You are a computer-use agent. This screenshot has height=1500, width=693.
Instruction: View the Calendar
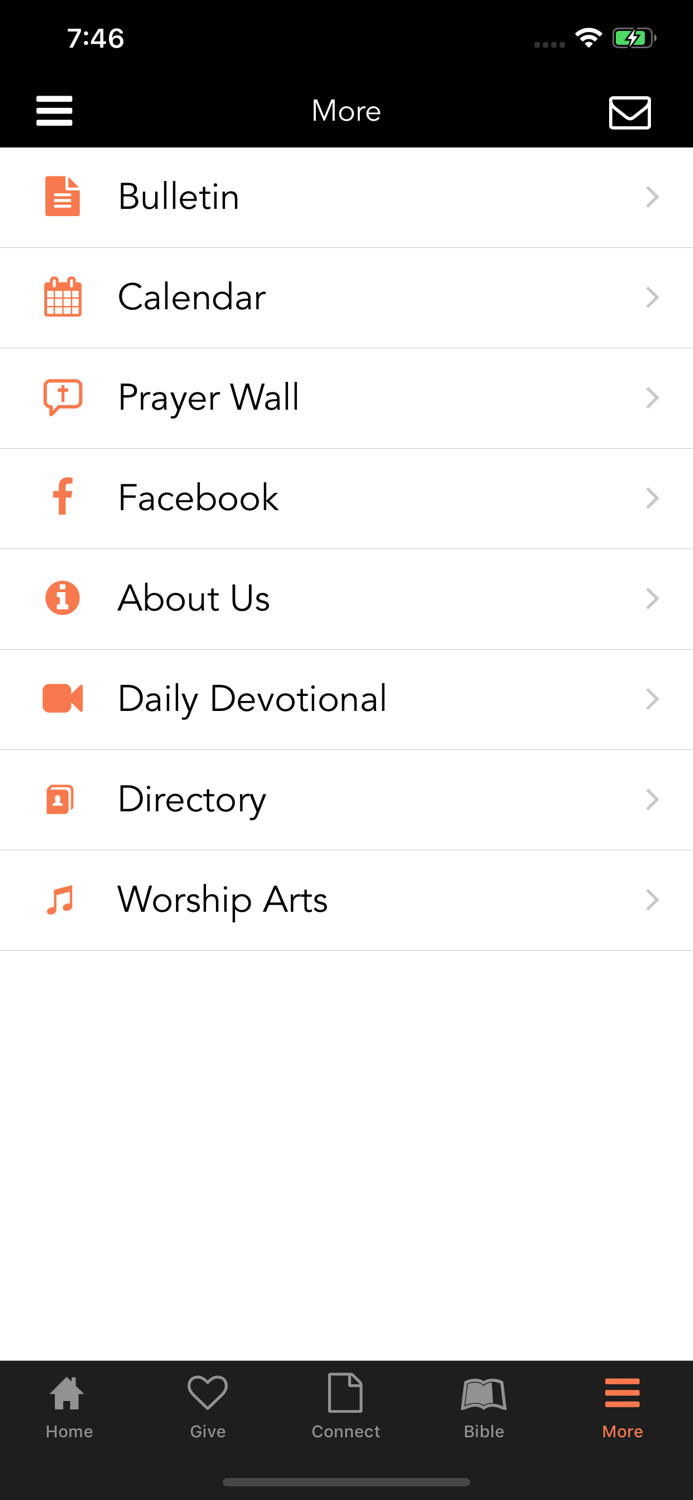tap(346, 298)
